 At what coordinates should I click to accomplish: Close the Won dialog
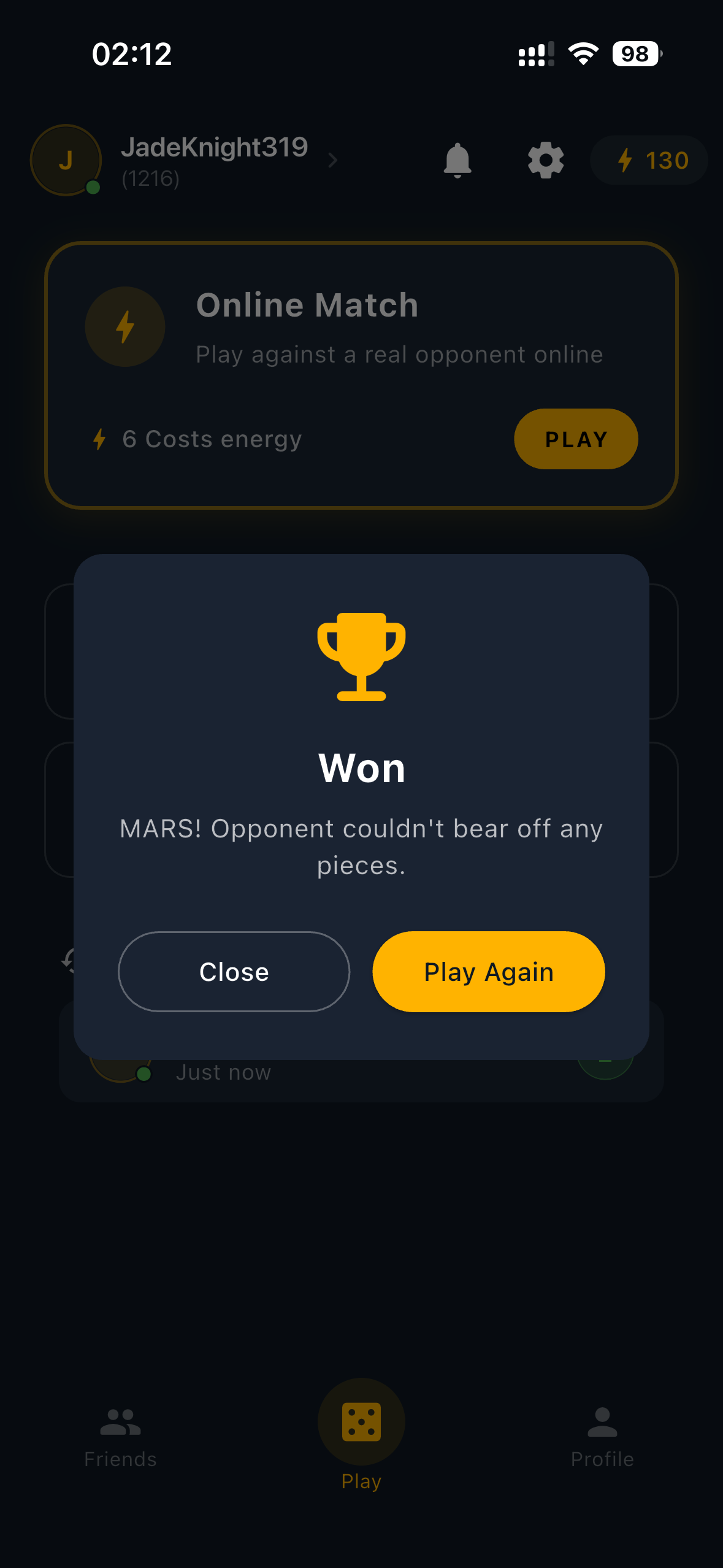(234, 971)
